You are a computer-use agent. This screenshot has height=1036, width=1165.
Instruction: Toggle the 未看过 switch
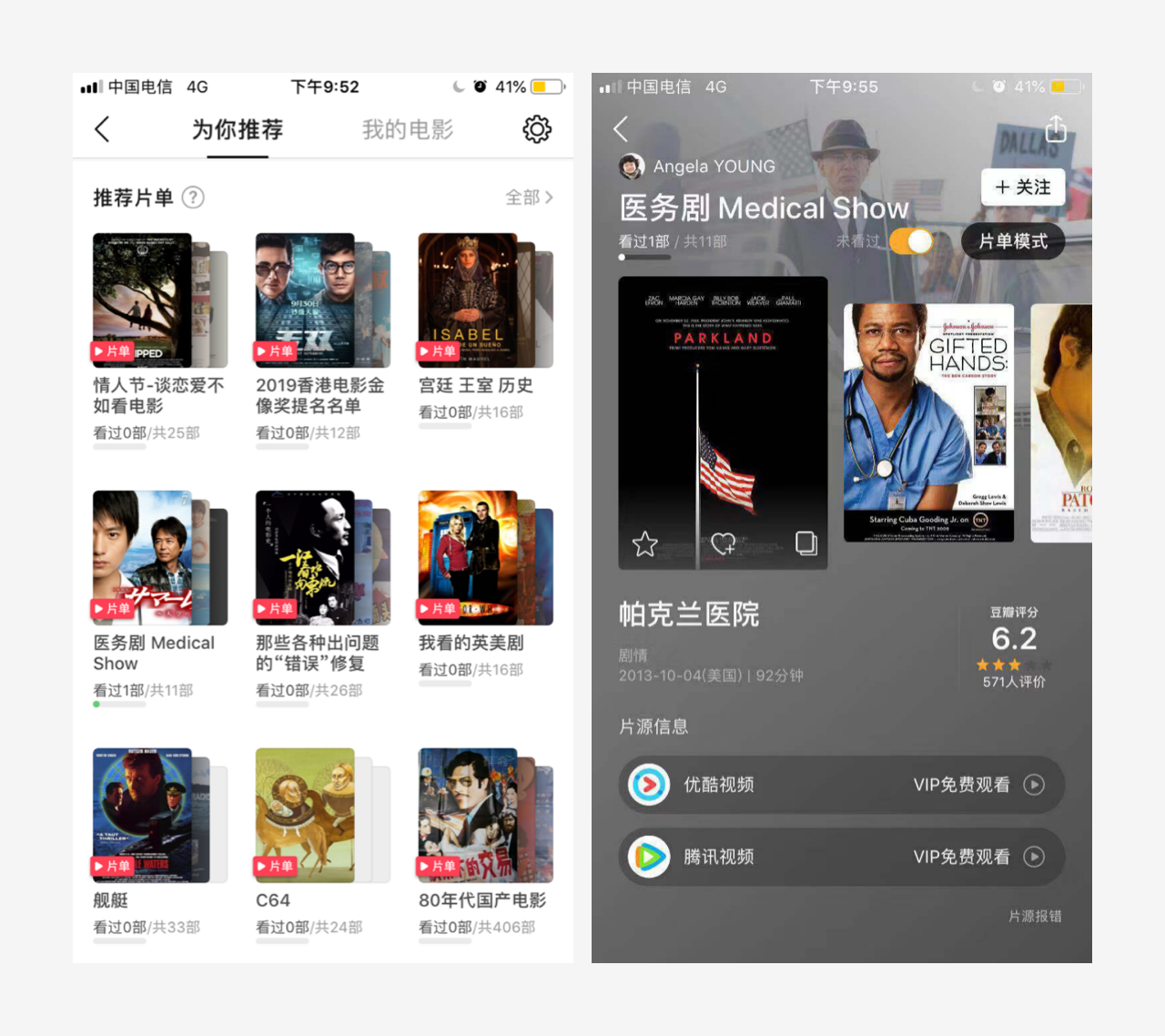911,241
